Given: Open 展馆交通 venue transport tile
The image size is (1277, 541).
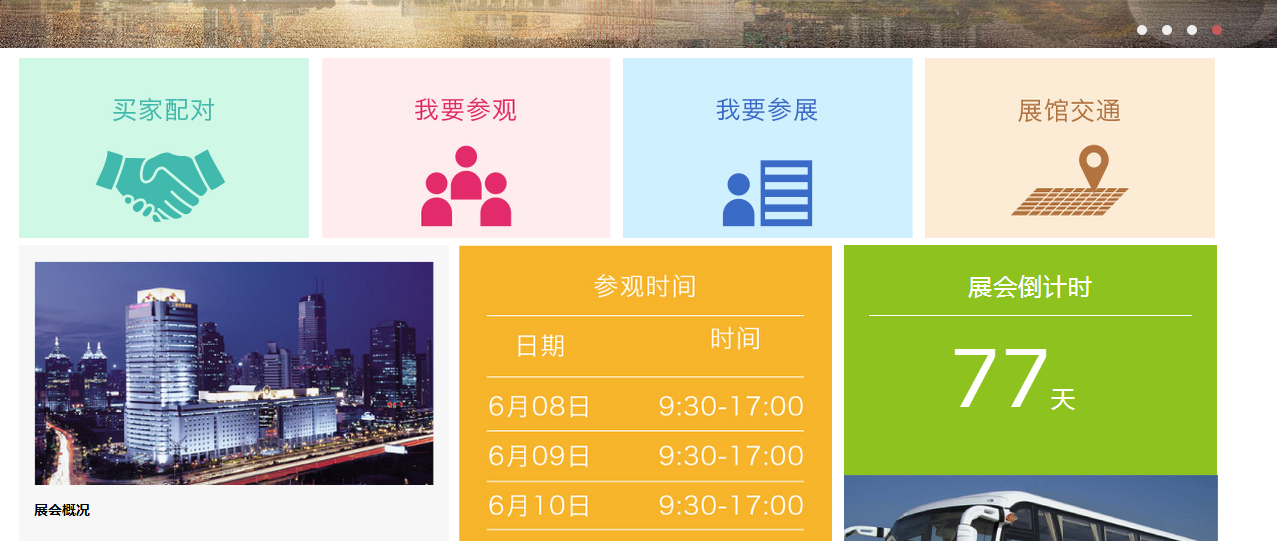Looking at the screenshot, I should 1069,148.
